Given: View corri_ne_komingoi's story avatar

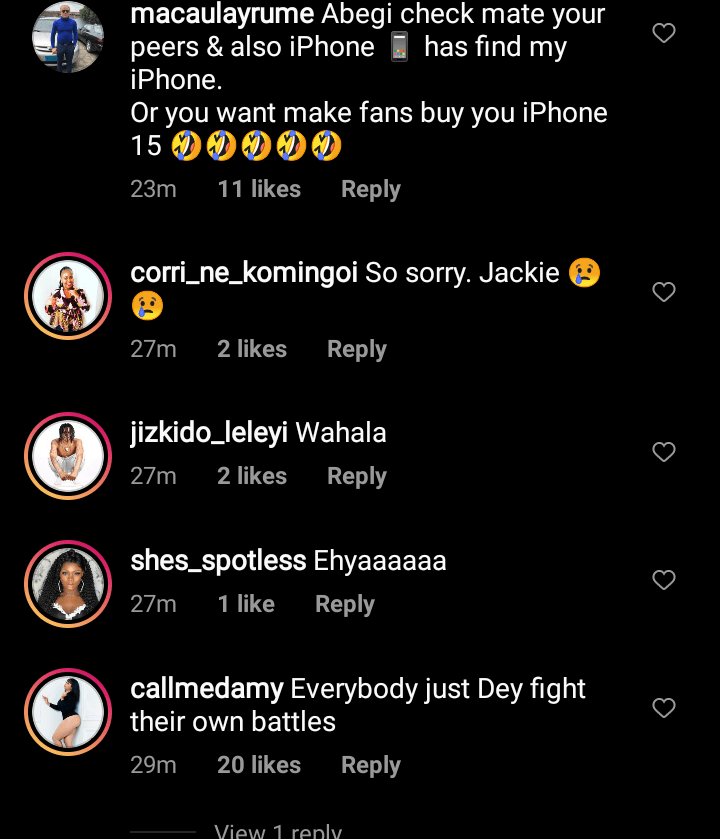Looking at the screenshot, I should coord(67,296).
